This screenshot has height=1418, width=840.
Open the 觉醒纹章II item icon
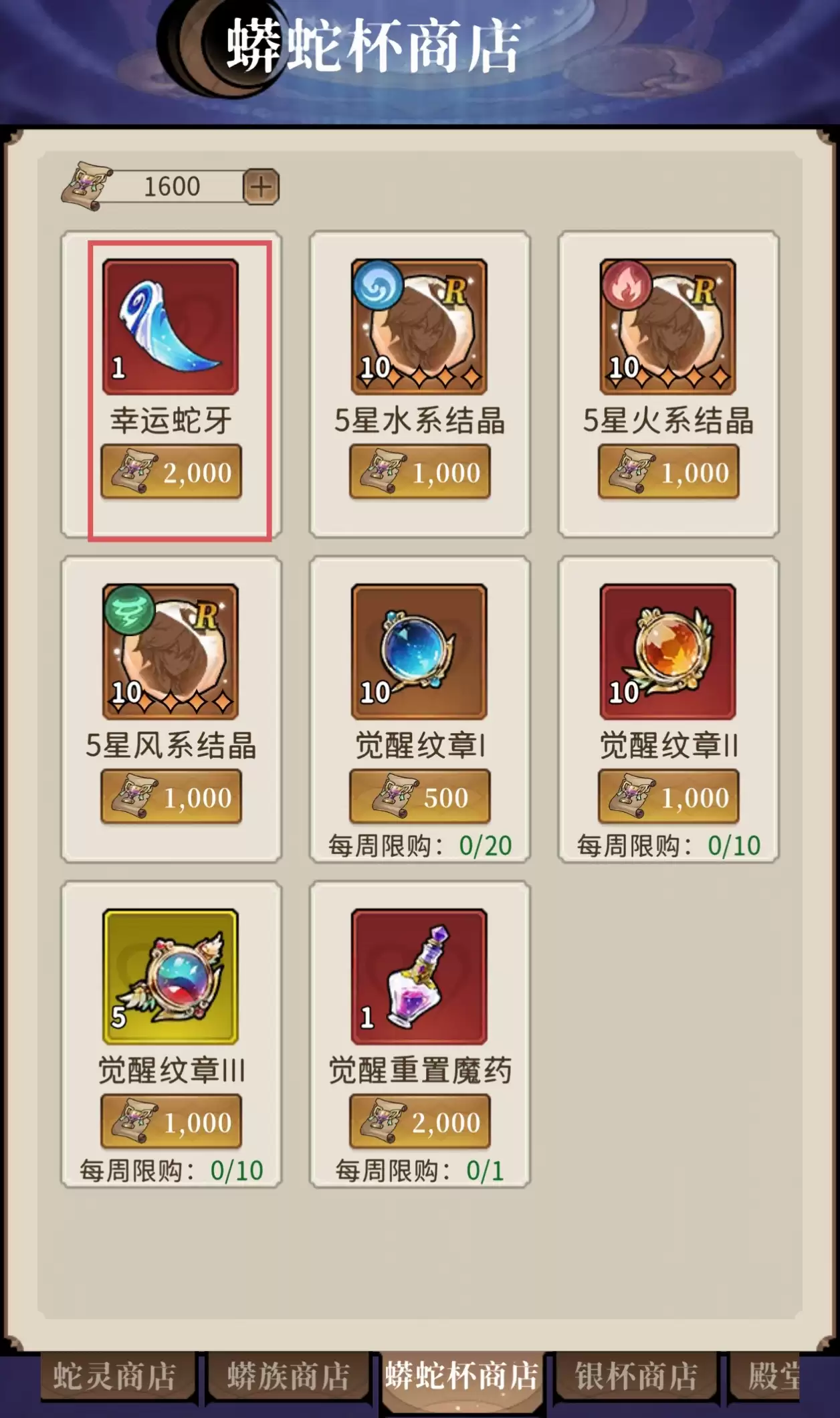669,652
